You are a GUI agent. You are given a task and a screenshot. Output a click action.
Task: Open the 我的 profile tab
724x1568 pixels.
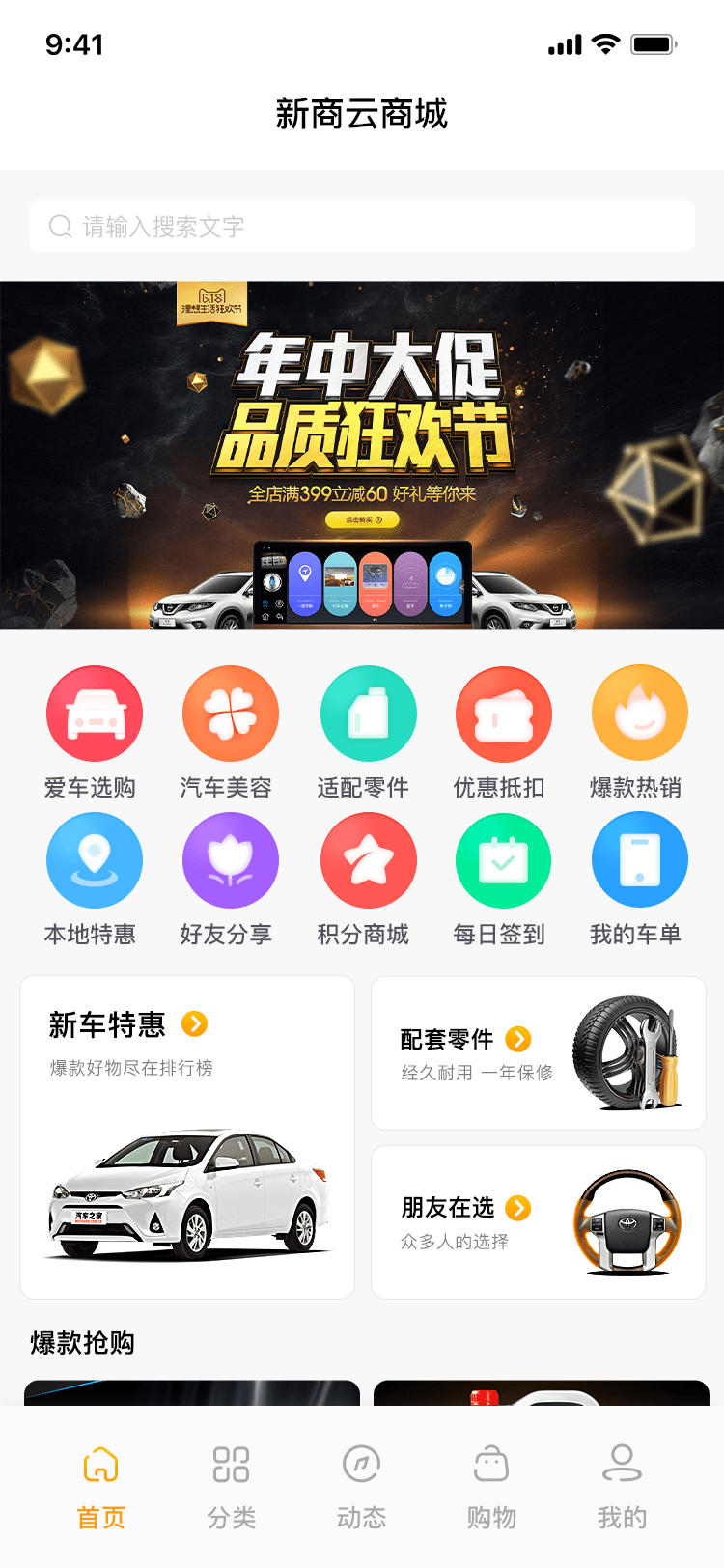[x=622, y=1487]
